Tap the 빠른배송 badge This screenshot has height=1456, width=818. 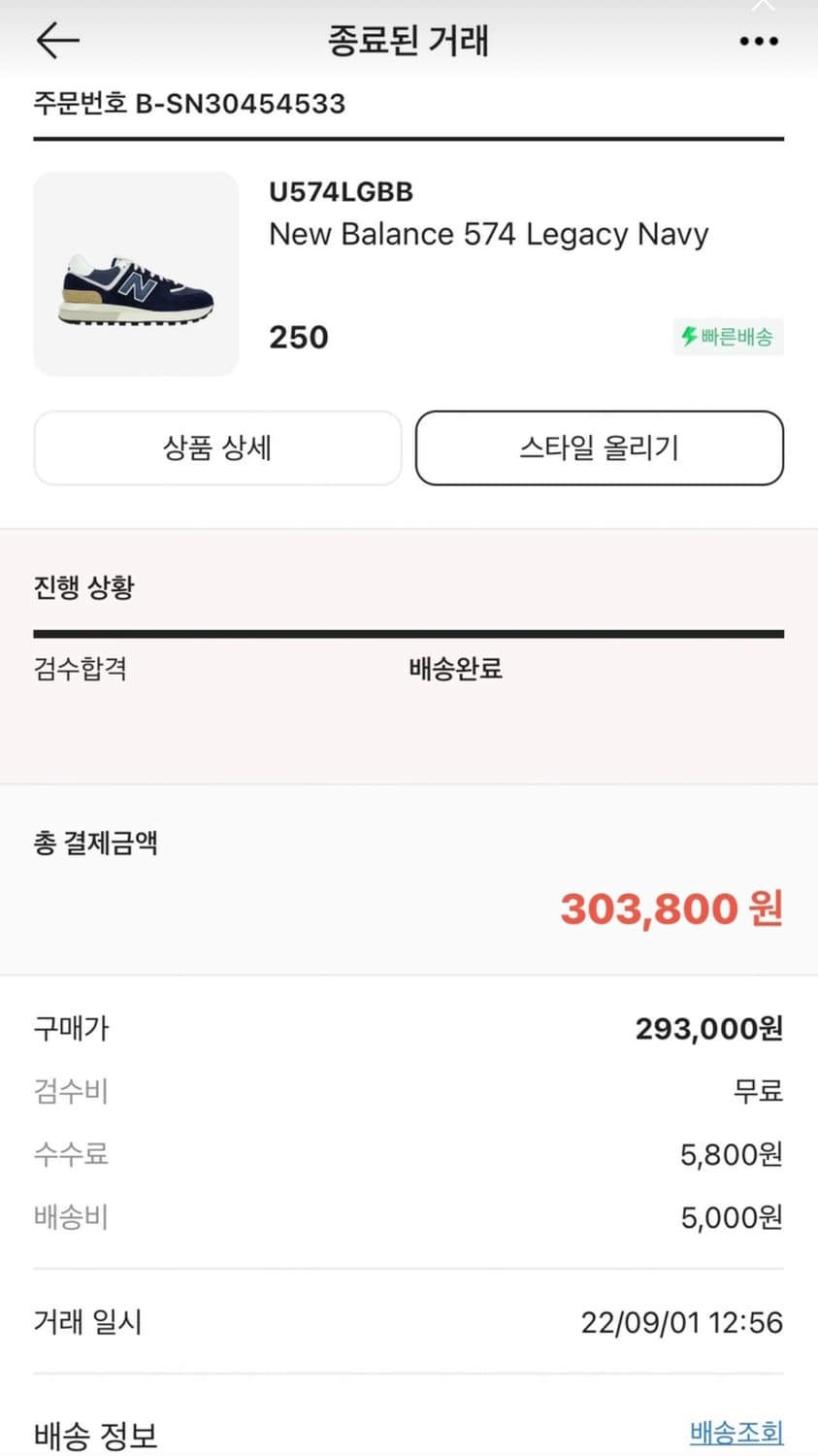[x=729, y=337]
